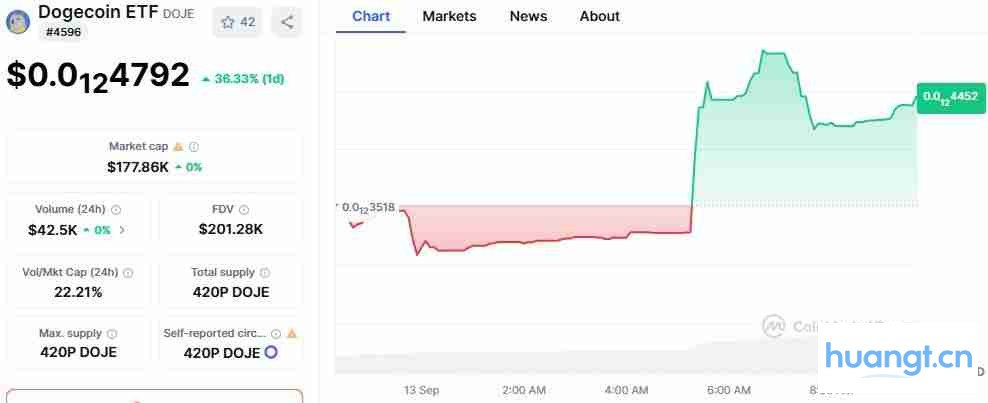
Task: Open the News tab
Action: [x=528, y=16]
